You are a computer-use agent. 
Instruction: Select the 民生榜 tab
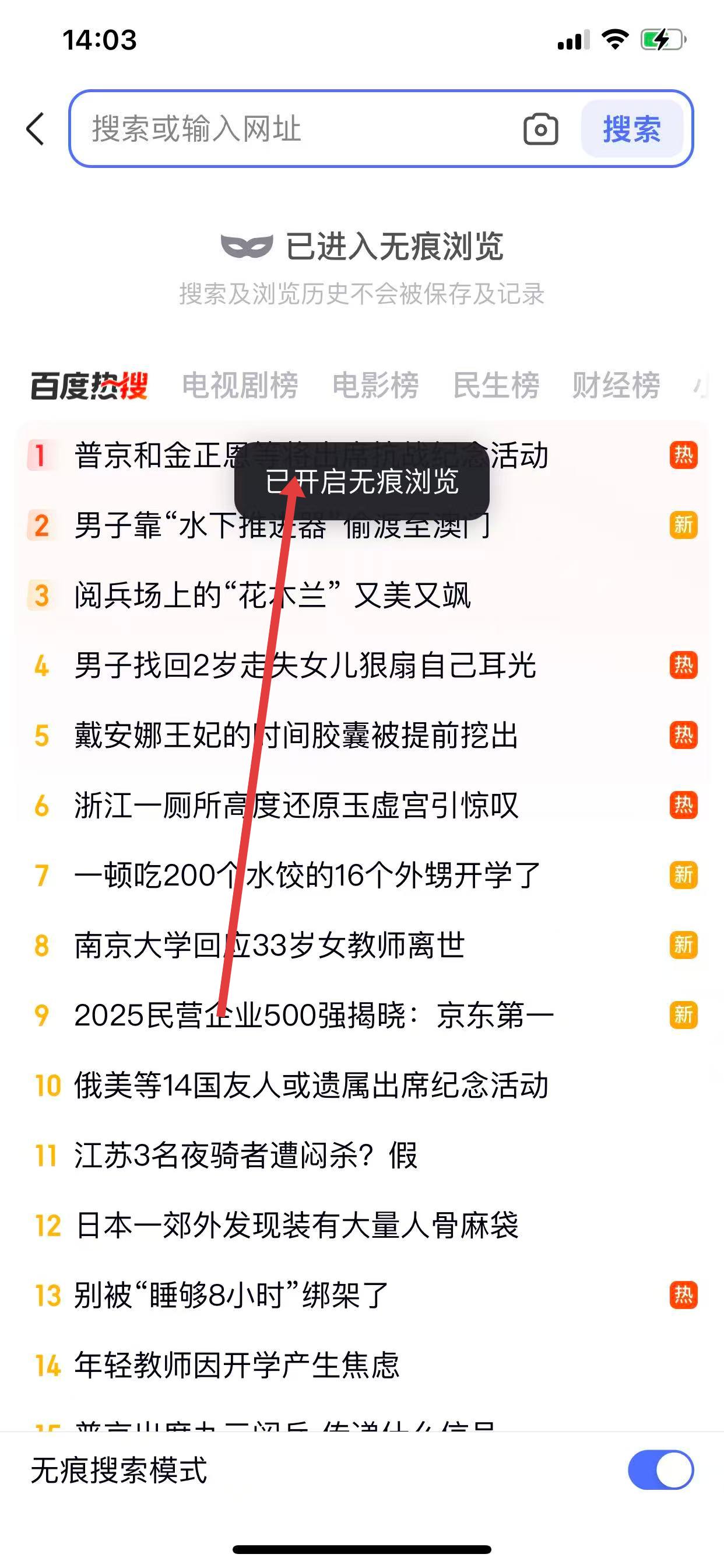496,386
